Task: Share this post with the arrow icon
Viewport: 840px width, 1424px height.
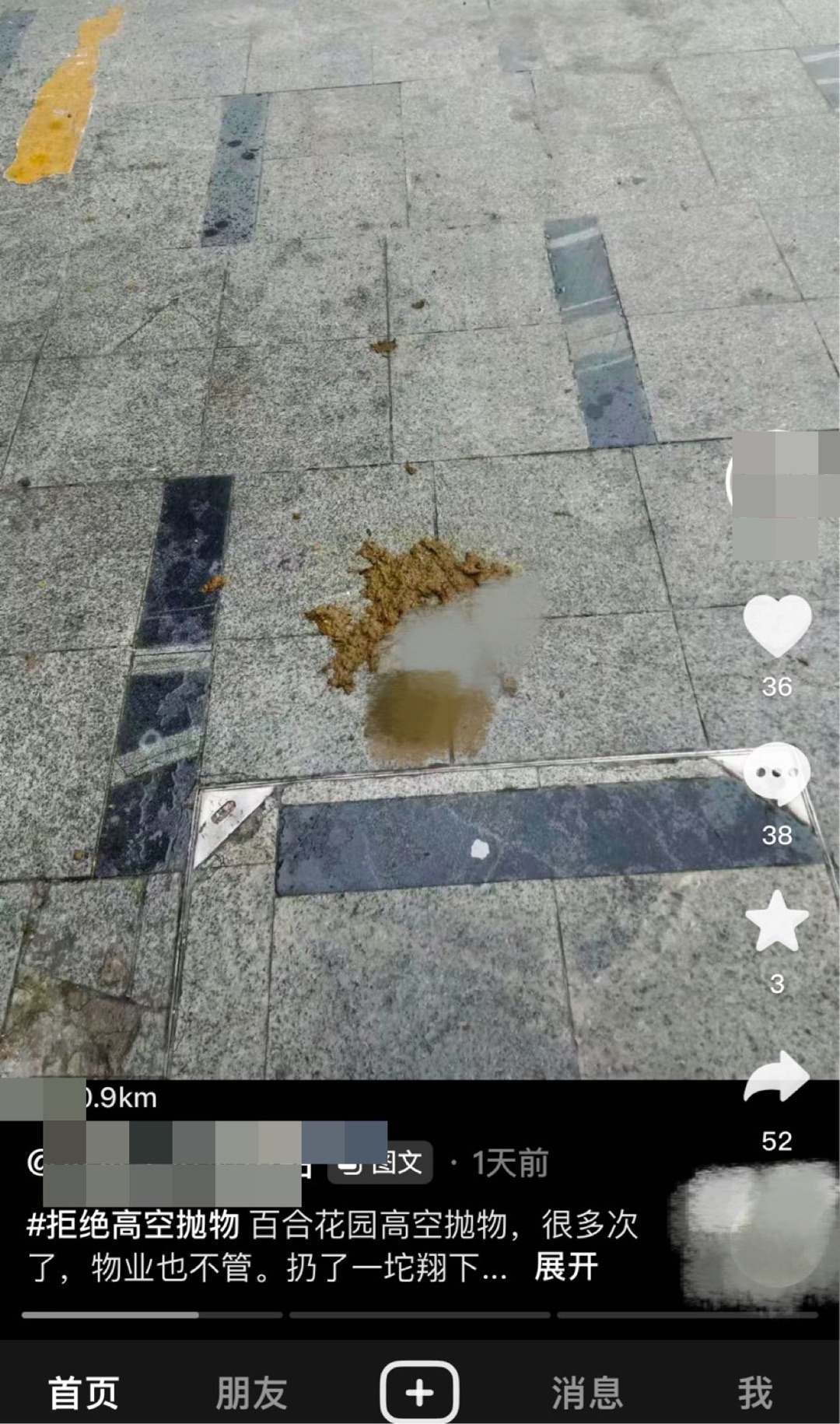Action: 776,1076
